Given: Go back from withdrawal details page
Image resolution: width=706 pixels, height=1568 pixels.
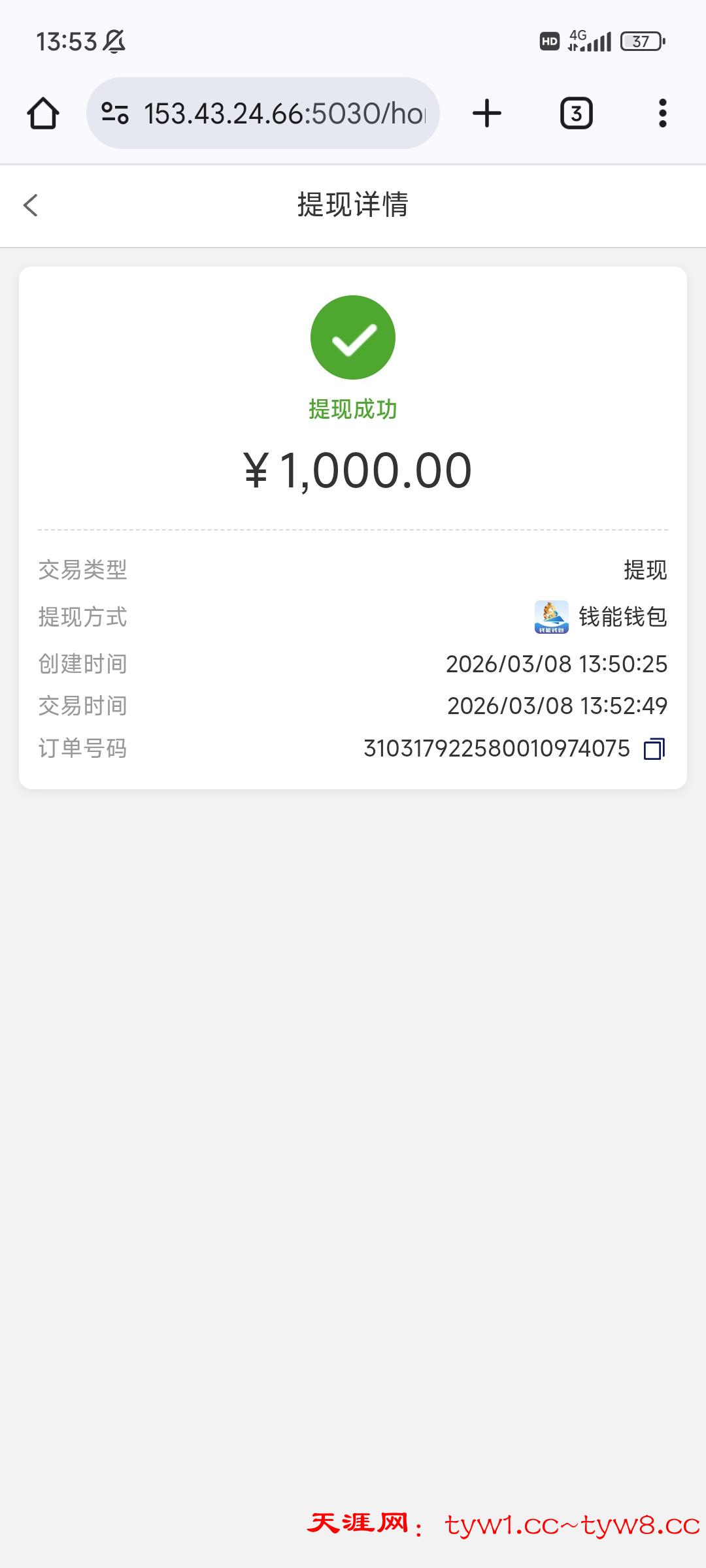Looking at the screenshot, I should pos(31,205).
